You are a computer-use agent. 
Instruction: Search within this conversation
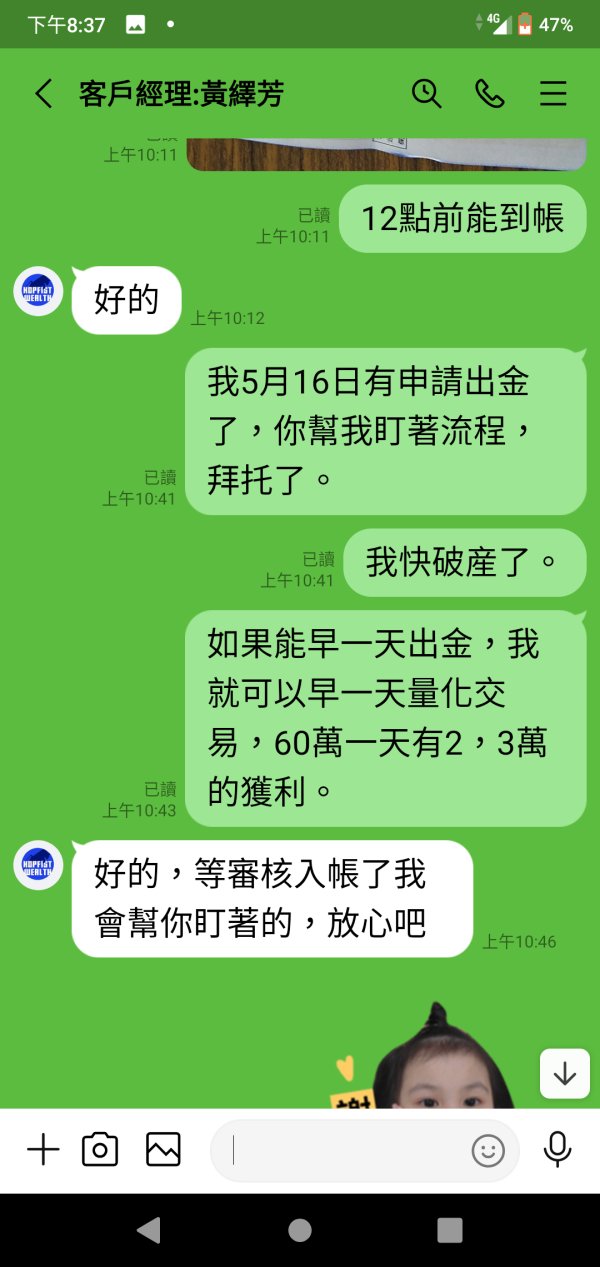(427, 94)
